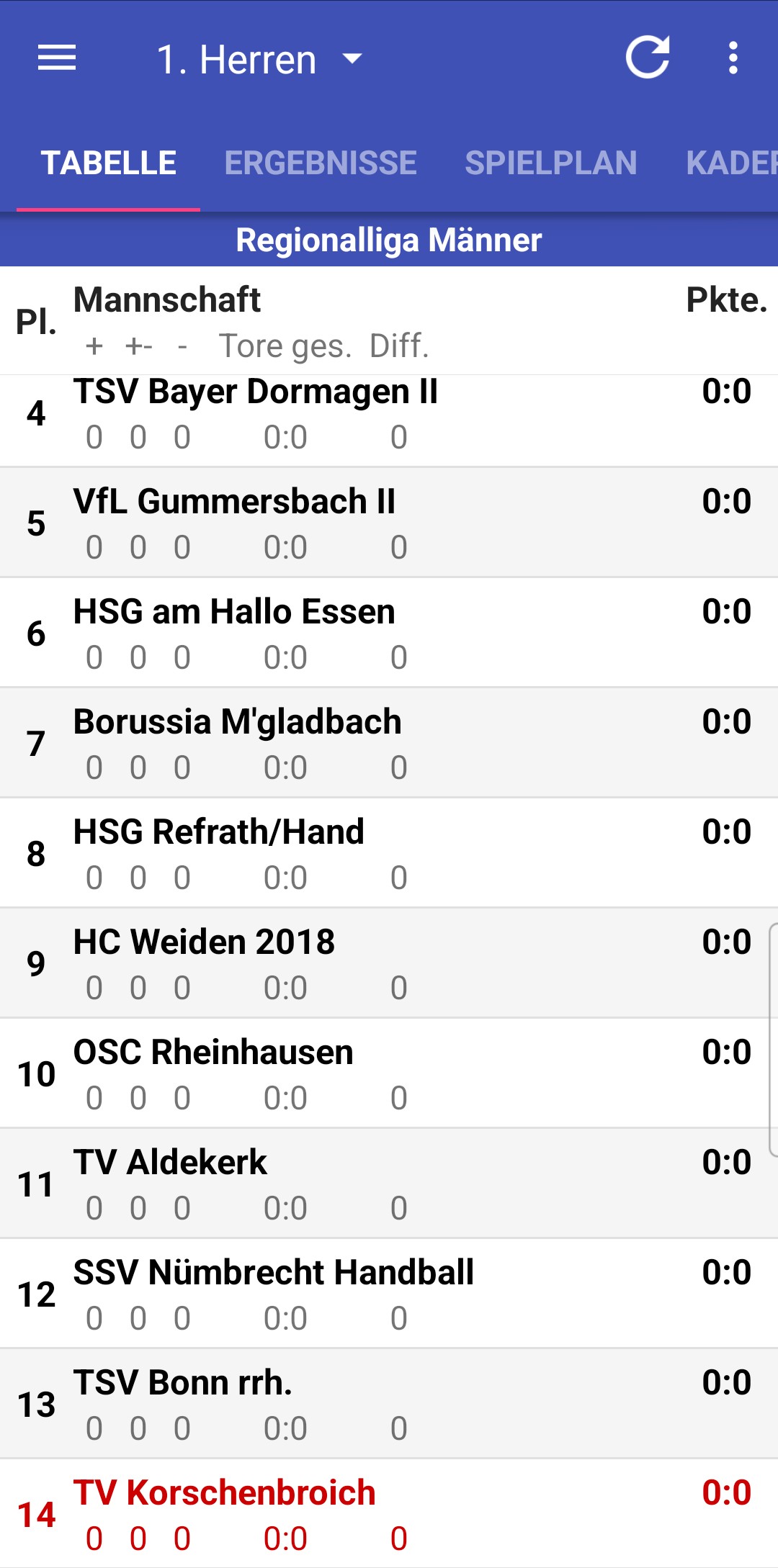Viewport: 778px width, 1568px height.
Task: Open the overflow options menu
Action: [x=733, y=58]
